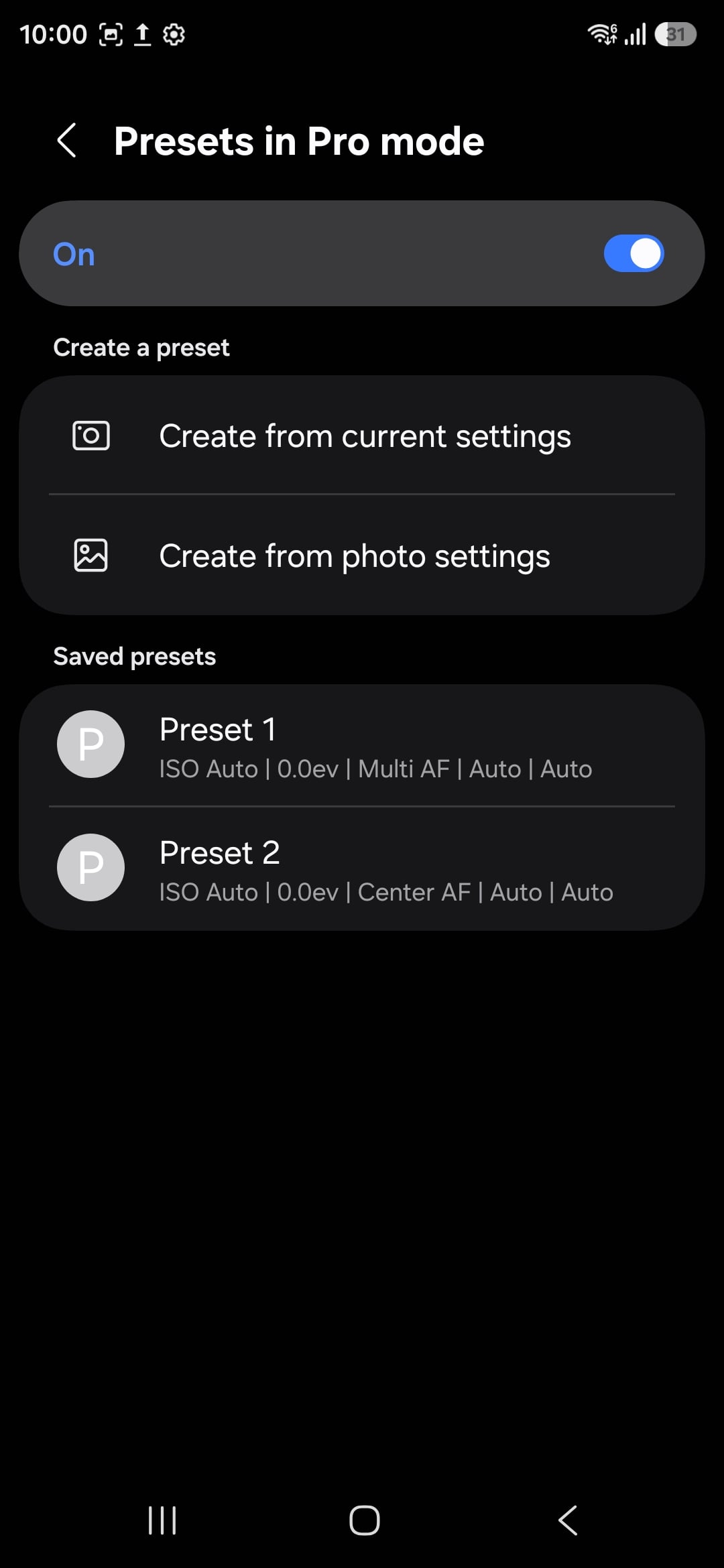Image resolution: width=724 pixels, height=1568 pixels.
Task: Click the Wi-Fi status icon
Action: tap(602, 34)
